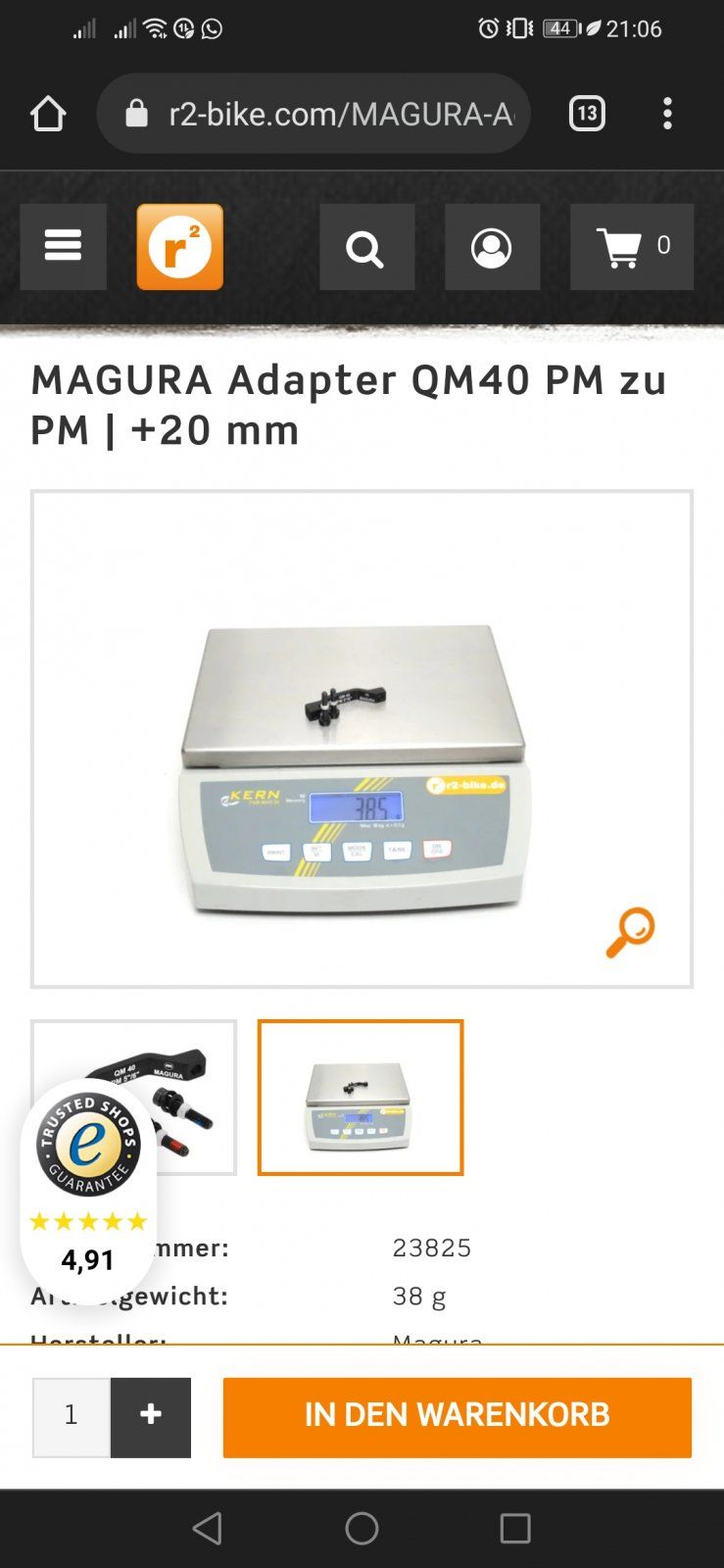724x1568 pixels.
Task: Open the browser home page
Action: click(x=48, y=114)
